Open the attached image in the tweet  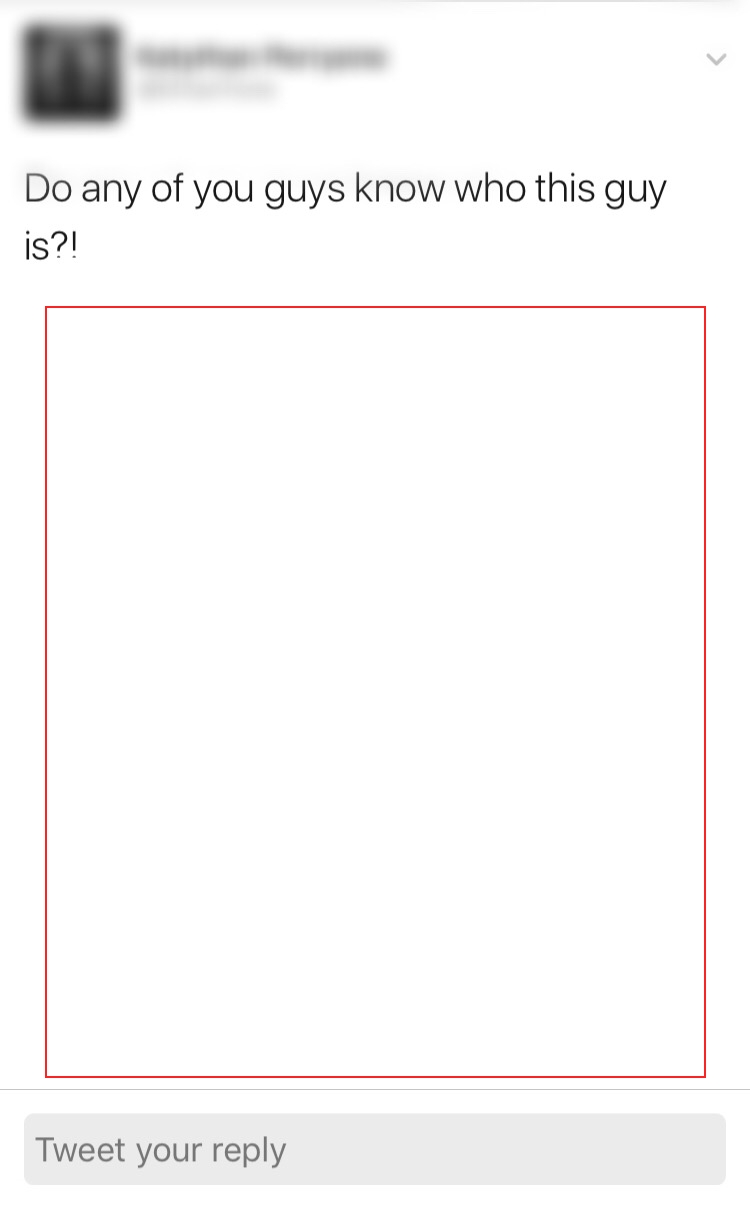pyautogui.click(x=375, y=692)
